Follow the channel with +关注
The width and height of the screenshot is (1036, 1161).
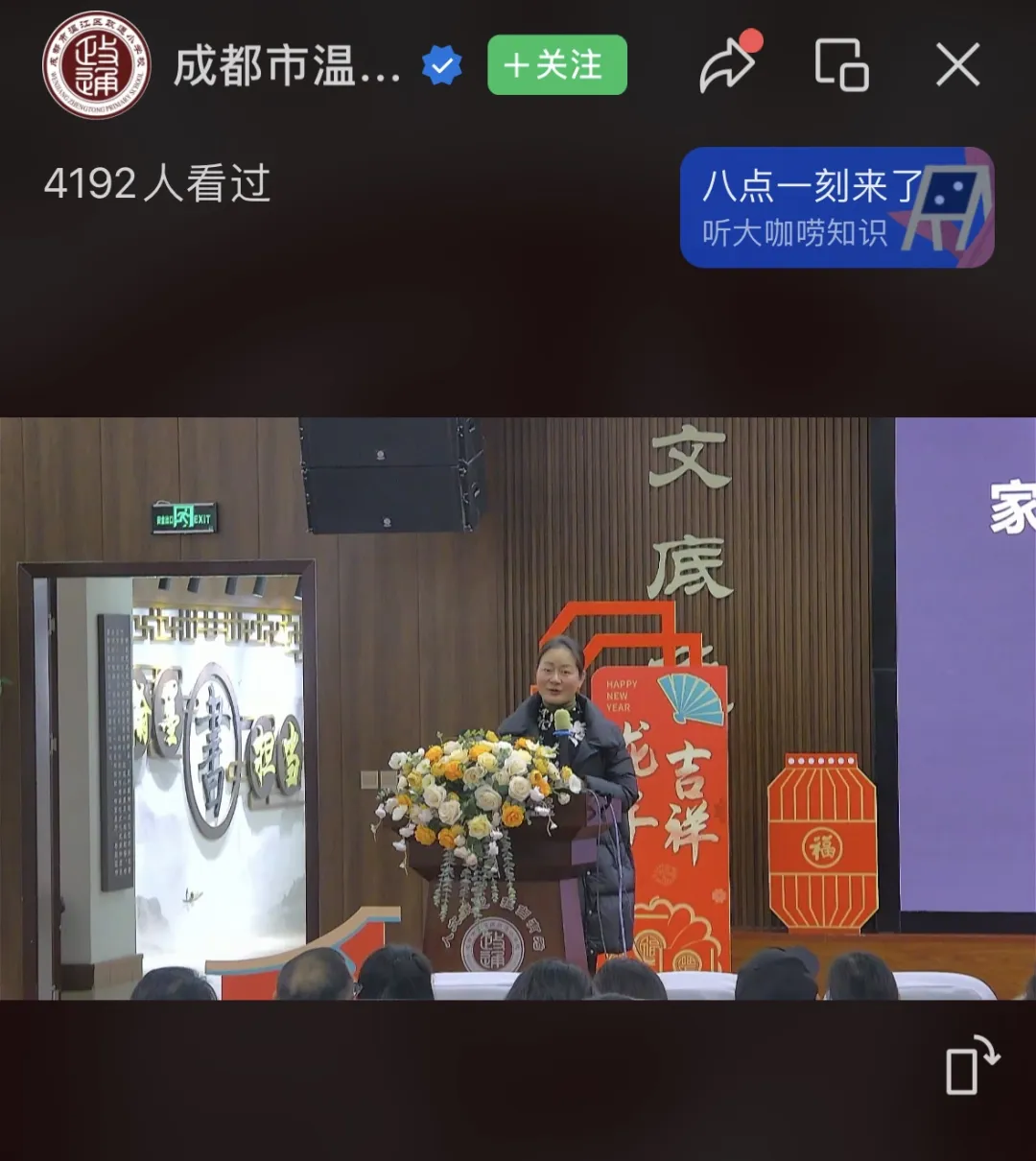click(556, 65)
